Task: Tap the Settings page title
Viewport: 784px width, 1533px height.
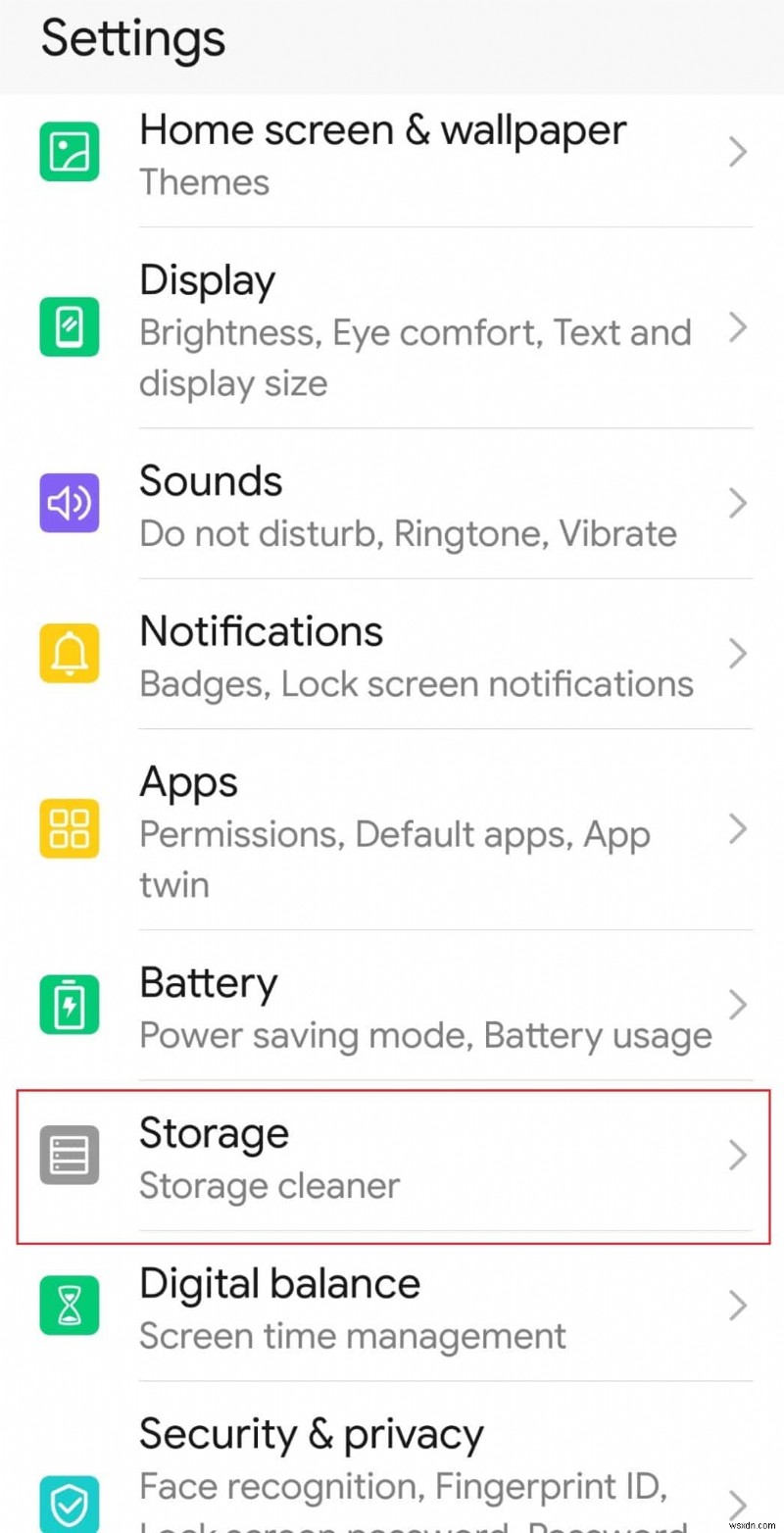Action: pos(132,39)
